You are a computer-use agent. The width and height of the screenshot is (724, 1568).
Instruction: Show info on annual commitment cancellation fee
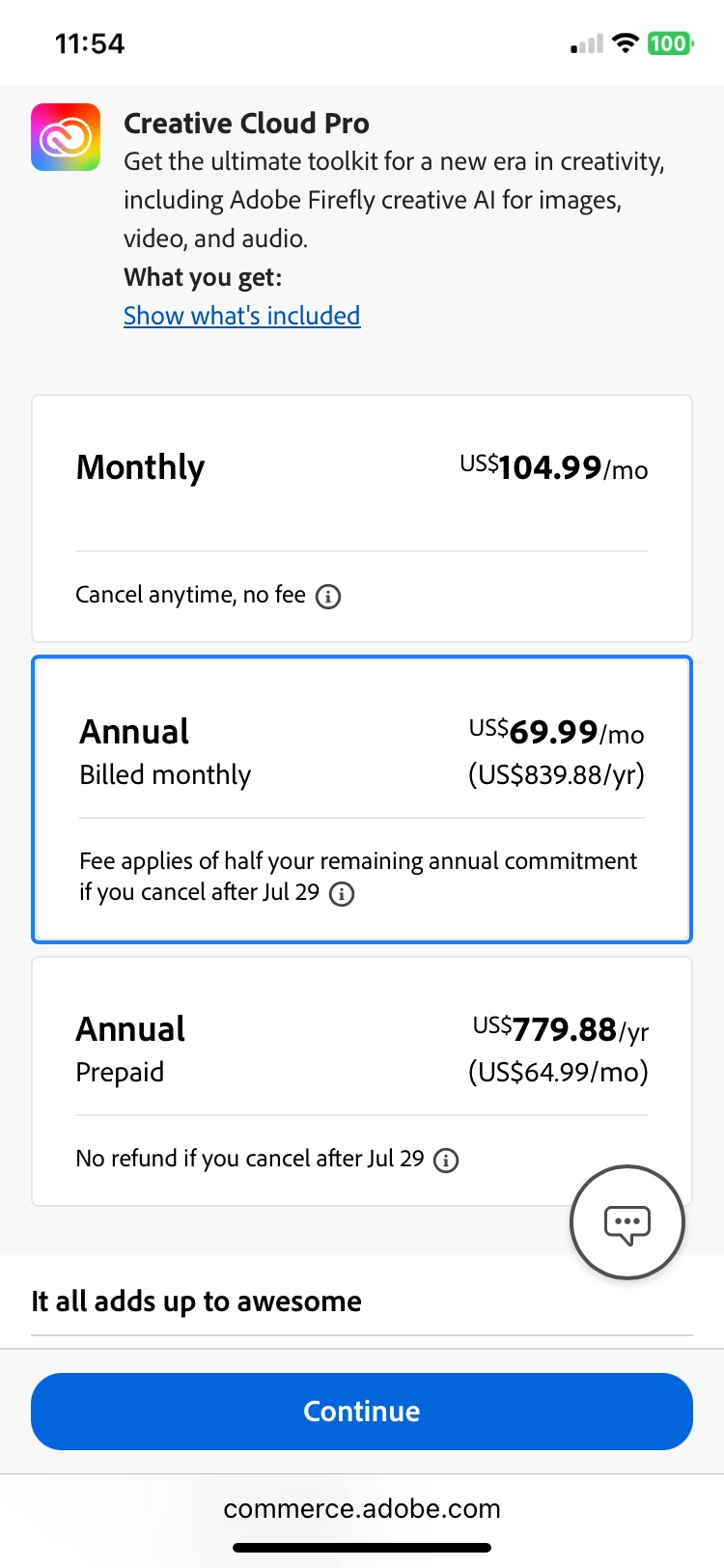pyautogui.click(x=342, y=894)
